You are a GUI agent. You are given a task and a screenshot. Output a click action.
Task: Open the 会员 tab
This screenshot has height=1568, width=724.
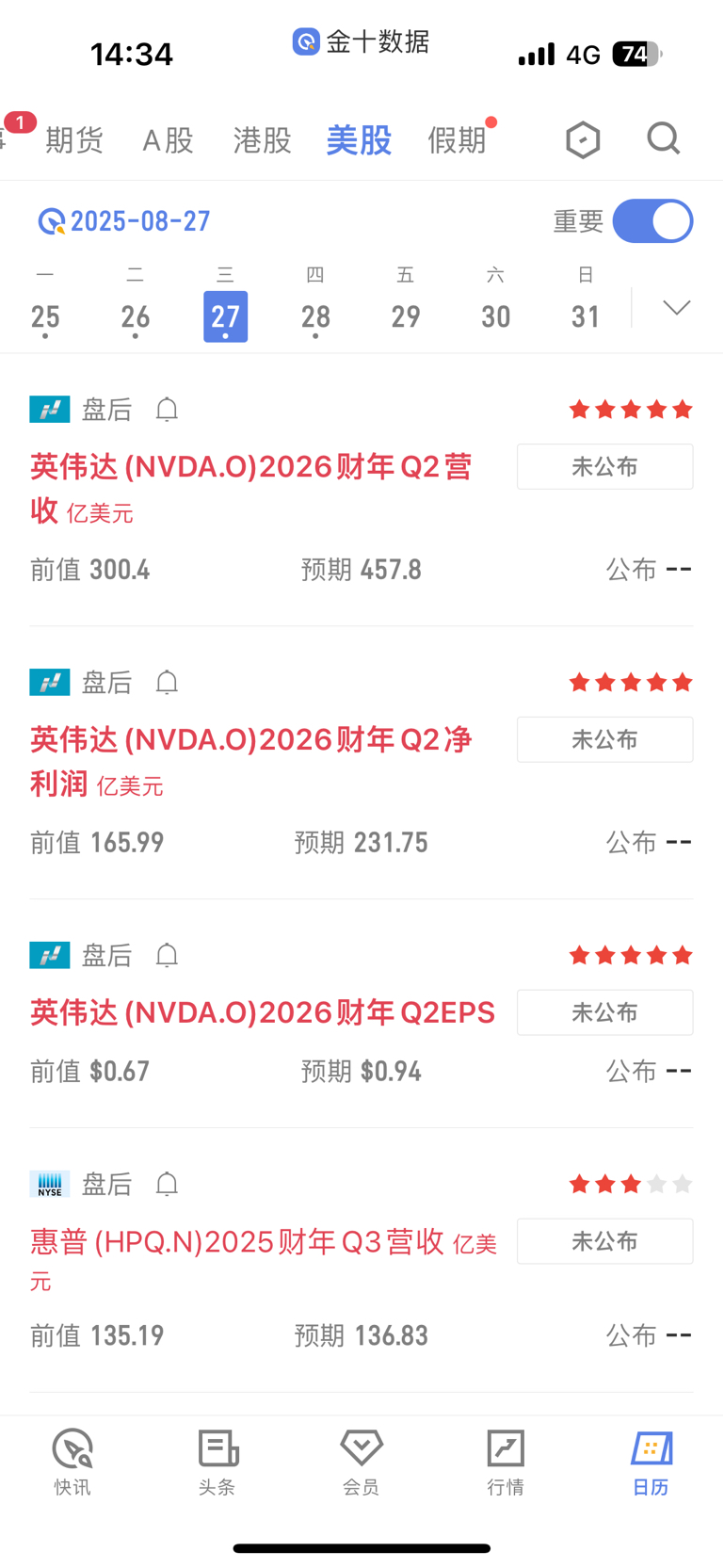[x=362, y=1462]
